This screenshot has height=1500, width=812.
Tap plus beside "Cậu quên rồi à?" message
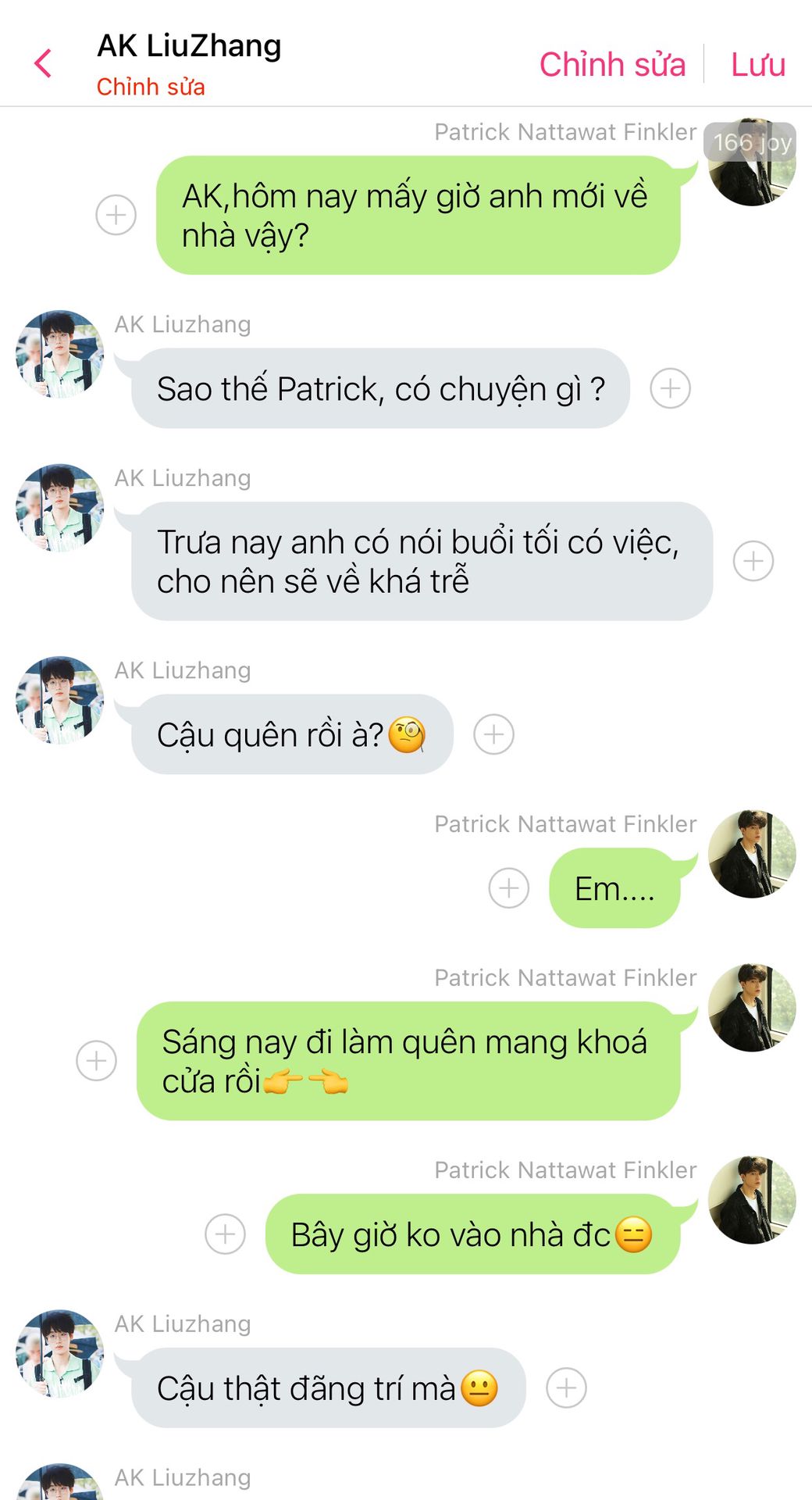tap(493, 734)
